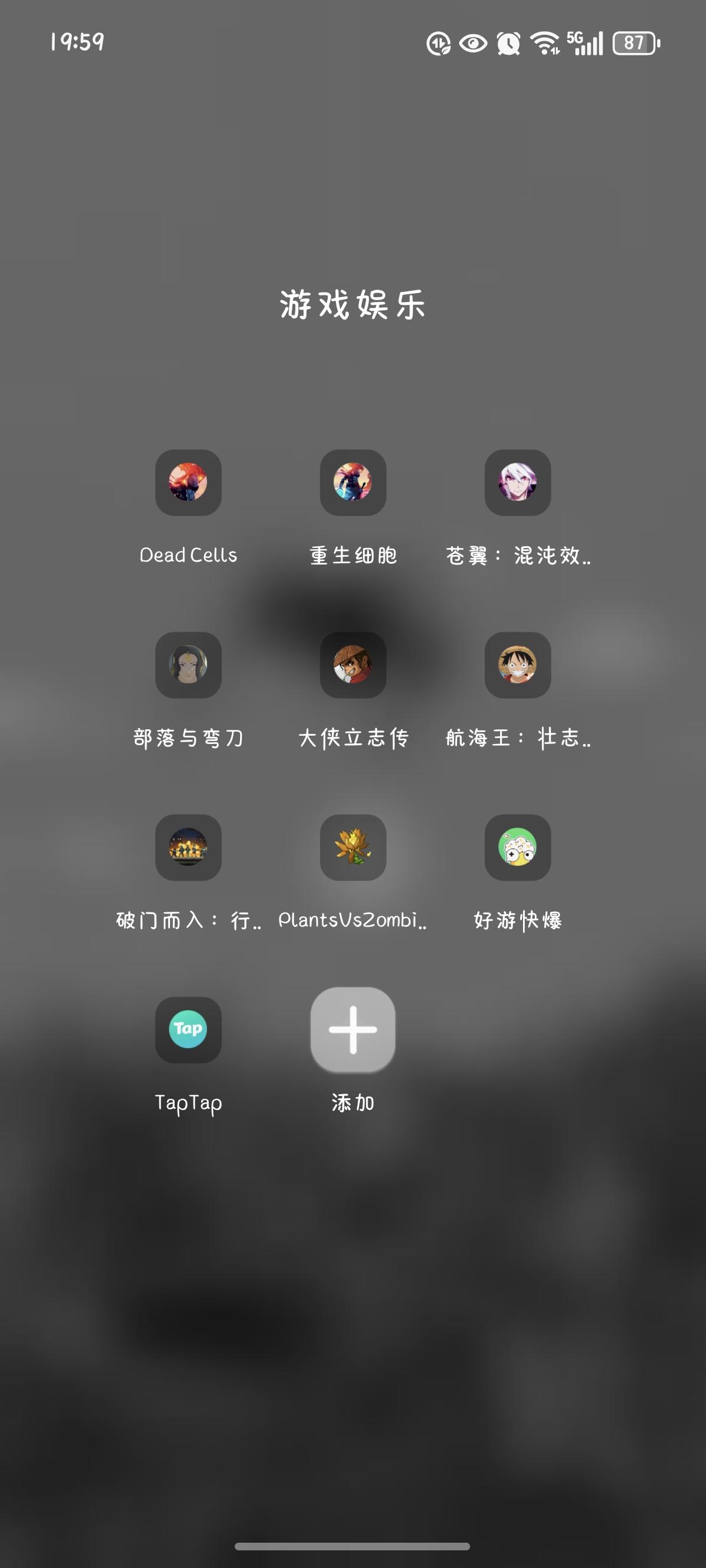Open the 部落与弯刀 game
The image size is (706, 1568).
click(188, 666)
